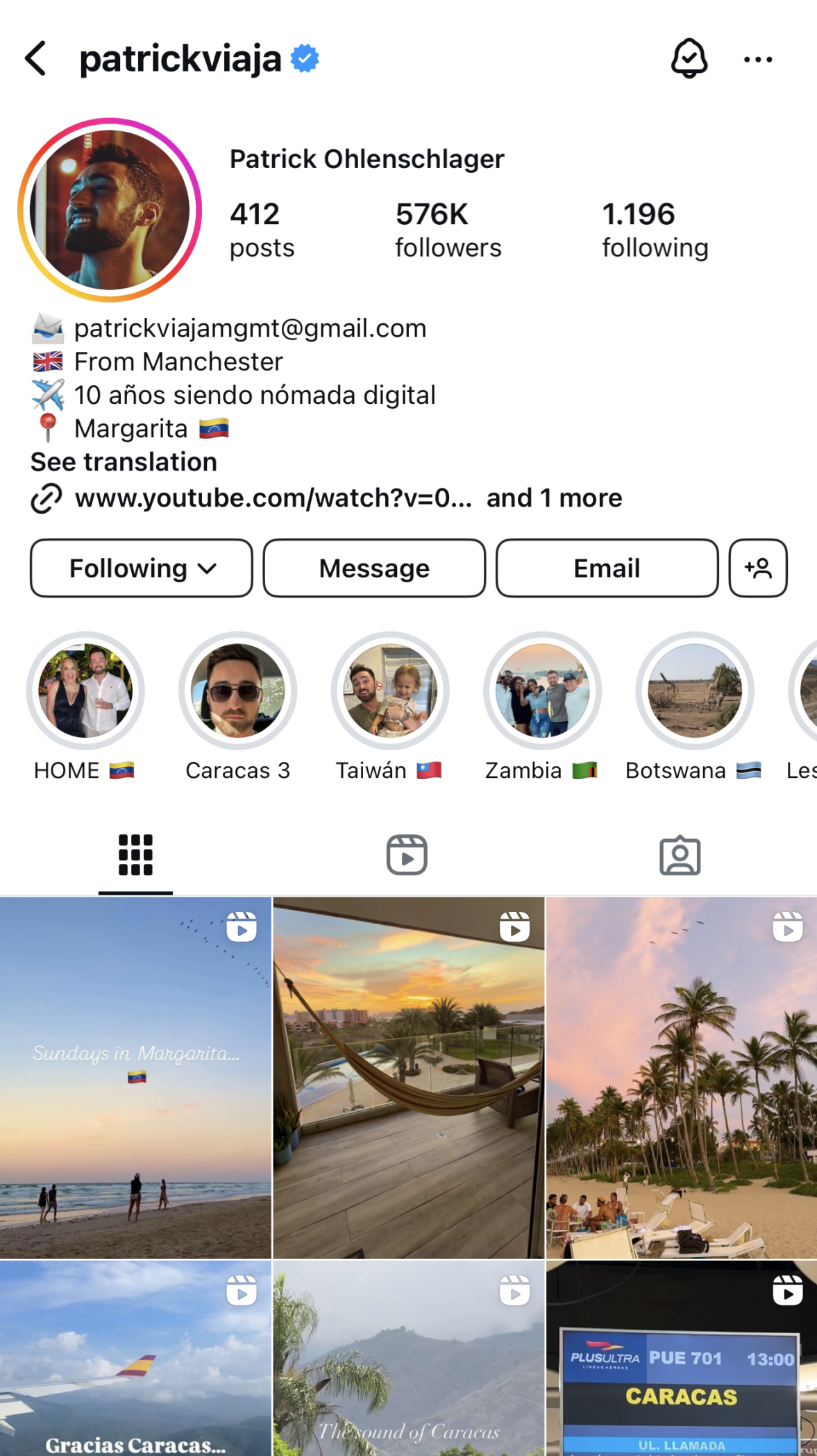Open the Caracas 3 highlight
Screen dimensions: 817x1456
[237, 708]
